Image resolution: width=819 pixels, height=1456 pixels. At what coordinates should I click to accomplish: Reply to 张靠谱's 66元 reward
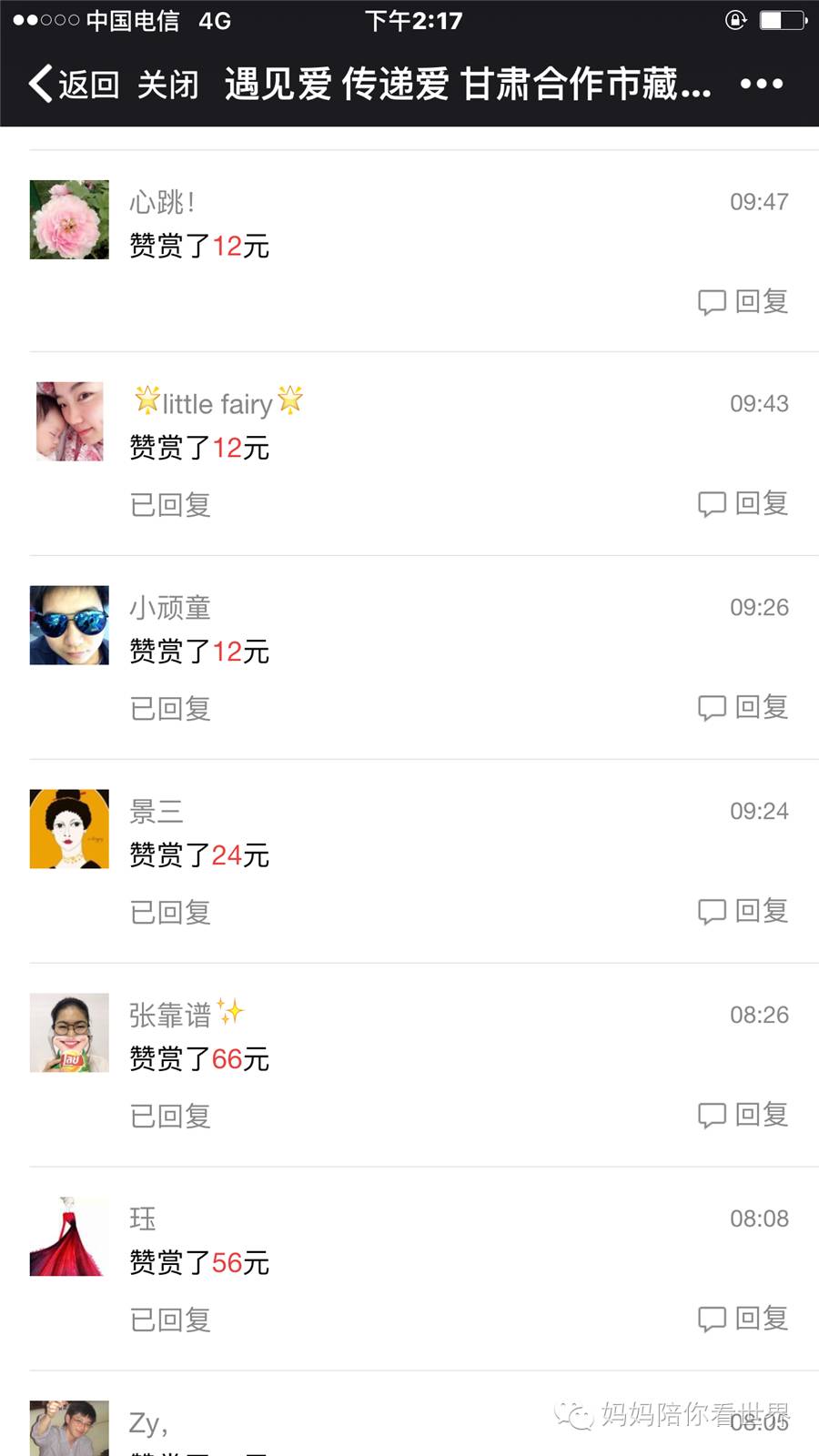(743, 1115)
